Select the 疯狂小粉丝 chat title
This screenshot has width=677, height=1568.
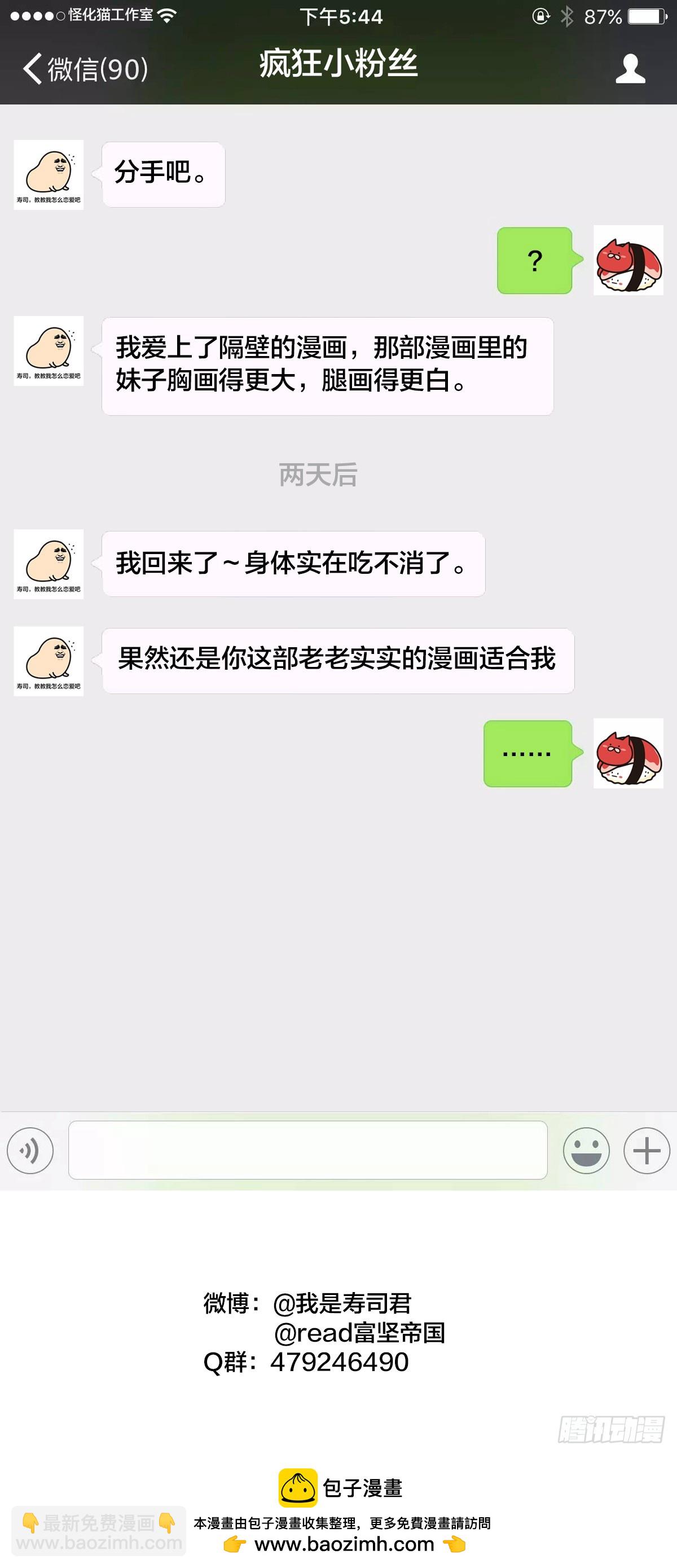tap(338, 67)
